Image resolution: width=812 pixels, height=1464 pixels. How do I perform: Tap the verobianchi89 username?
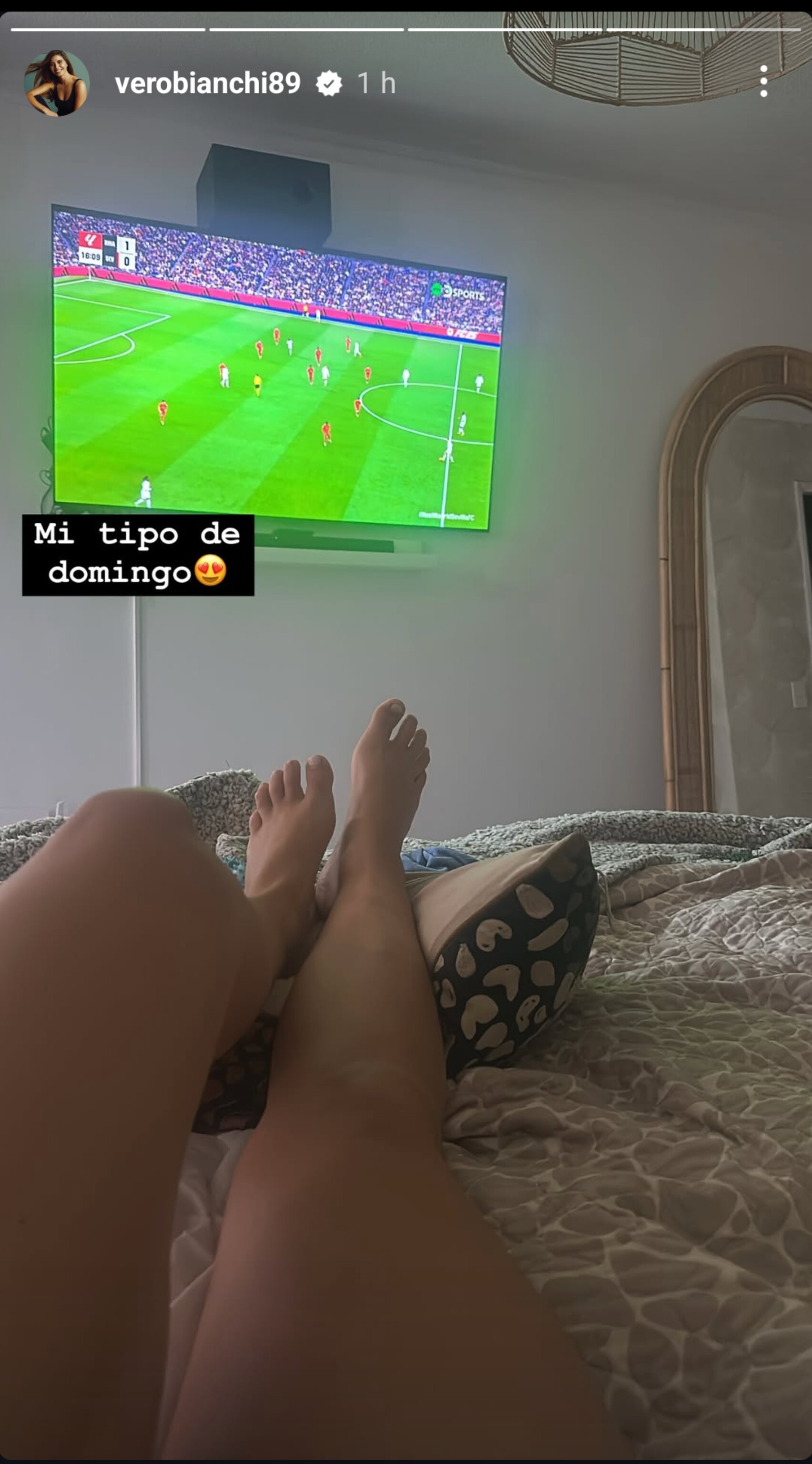tap(207, 83)
